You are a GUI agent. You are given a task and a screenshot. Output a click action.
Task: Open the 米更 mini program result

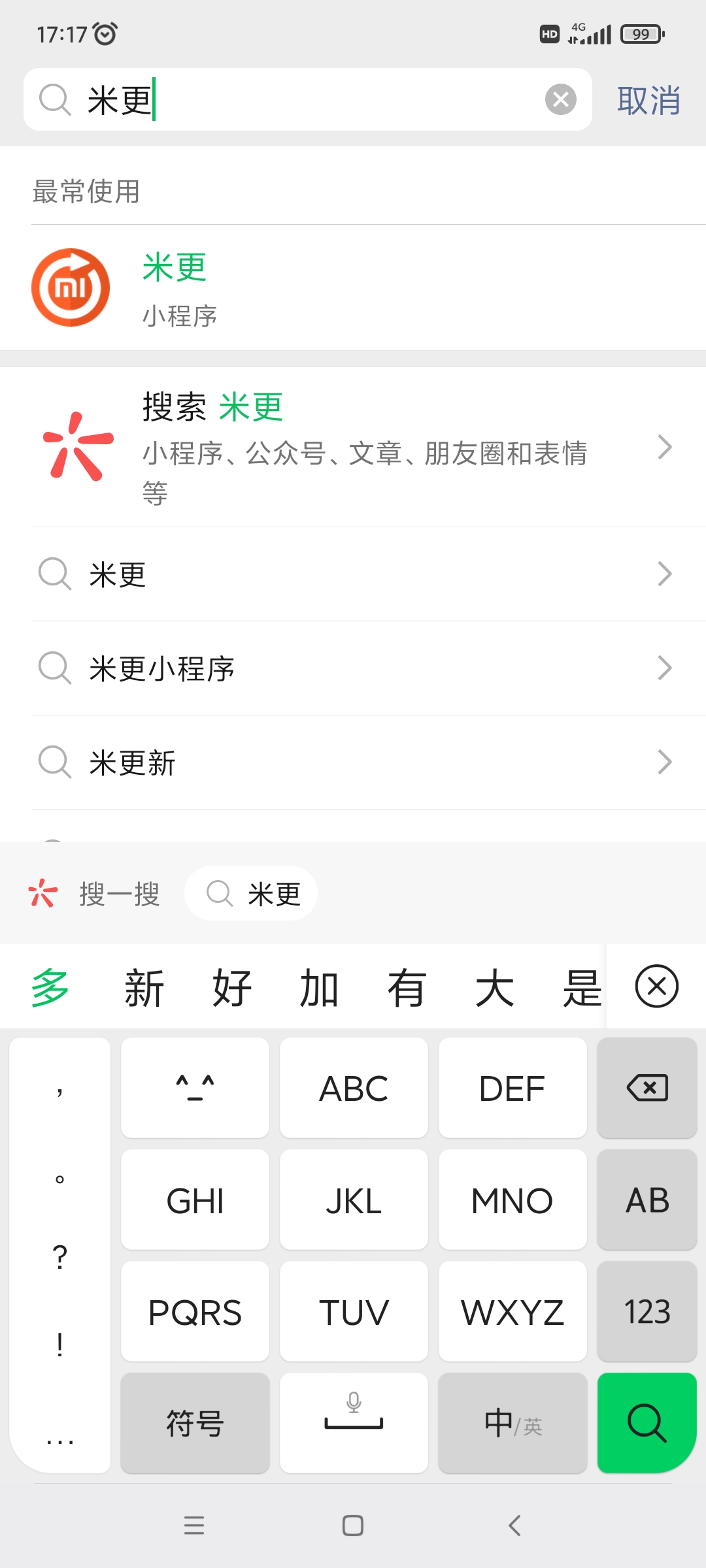(353, 287)
